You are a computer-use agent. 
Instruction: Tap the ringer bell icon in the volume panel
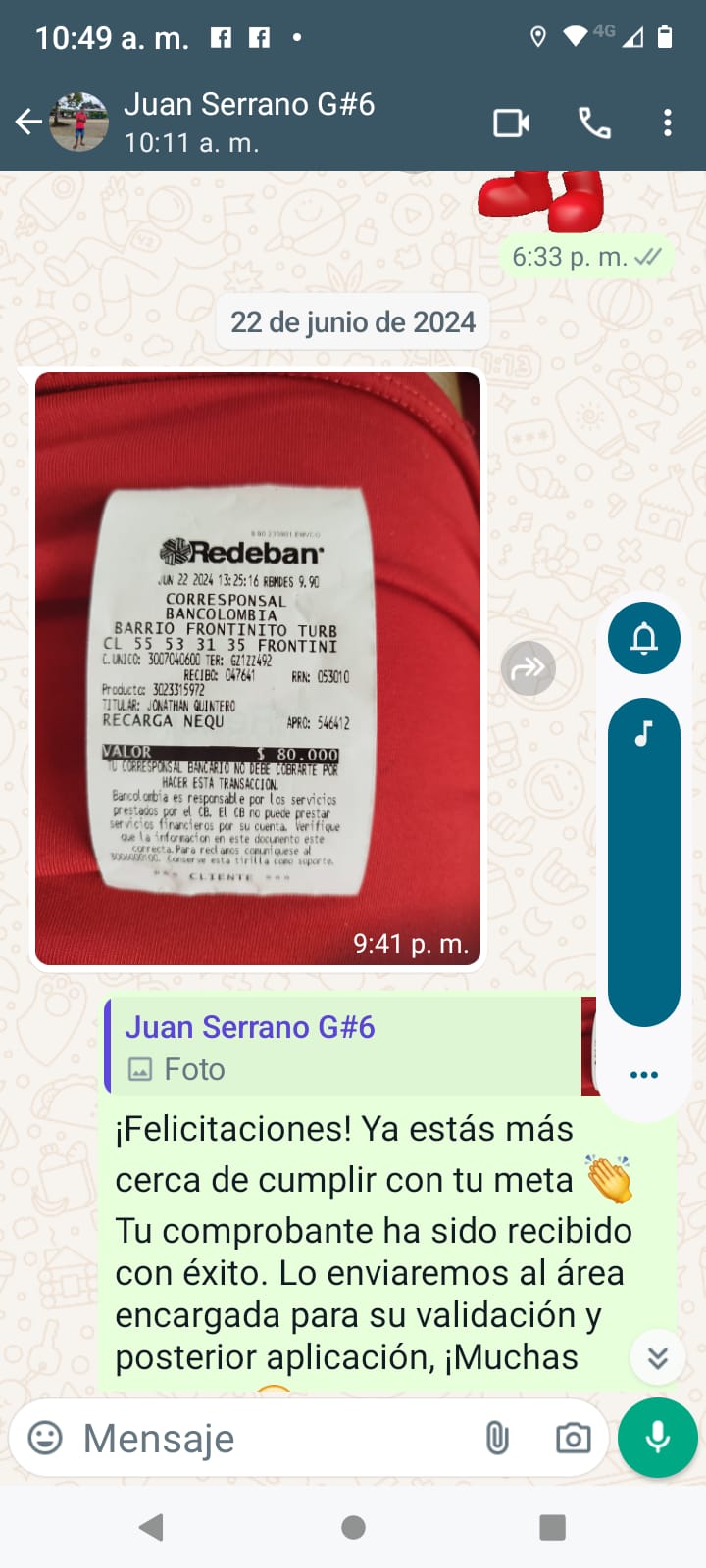tap(644, 639)
